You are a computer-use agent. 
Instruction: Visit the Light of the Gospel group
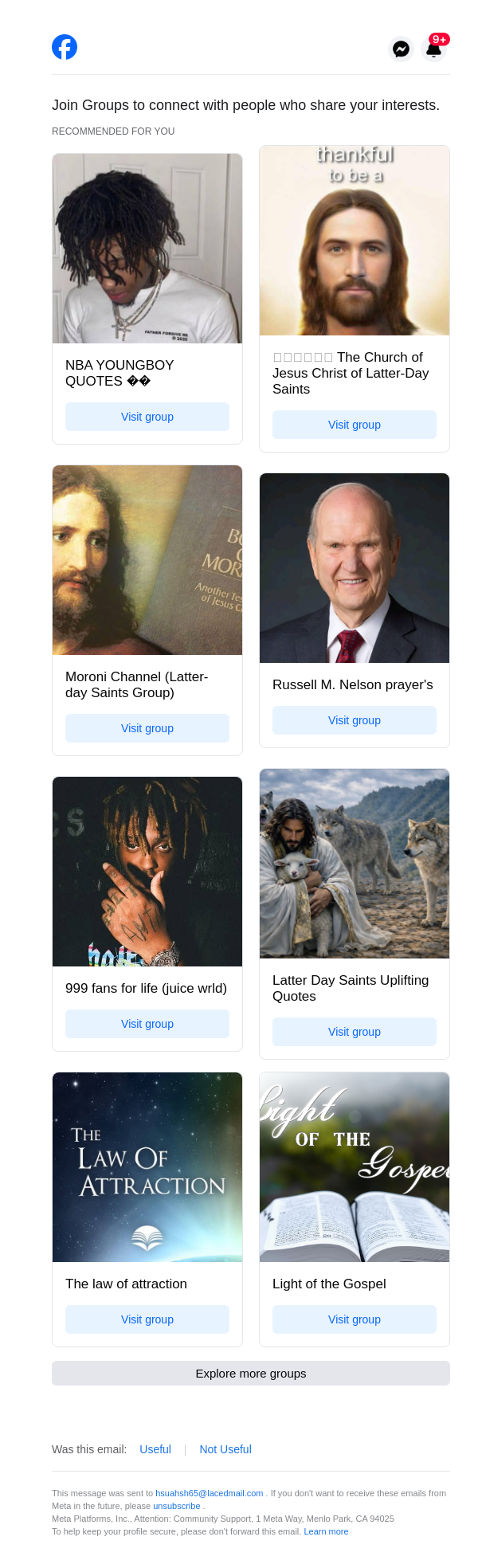tap(355, 1319)
